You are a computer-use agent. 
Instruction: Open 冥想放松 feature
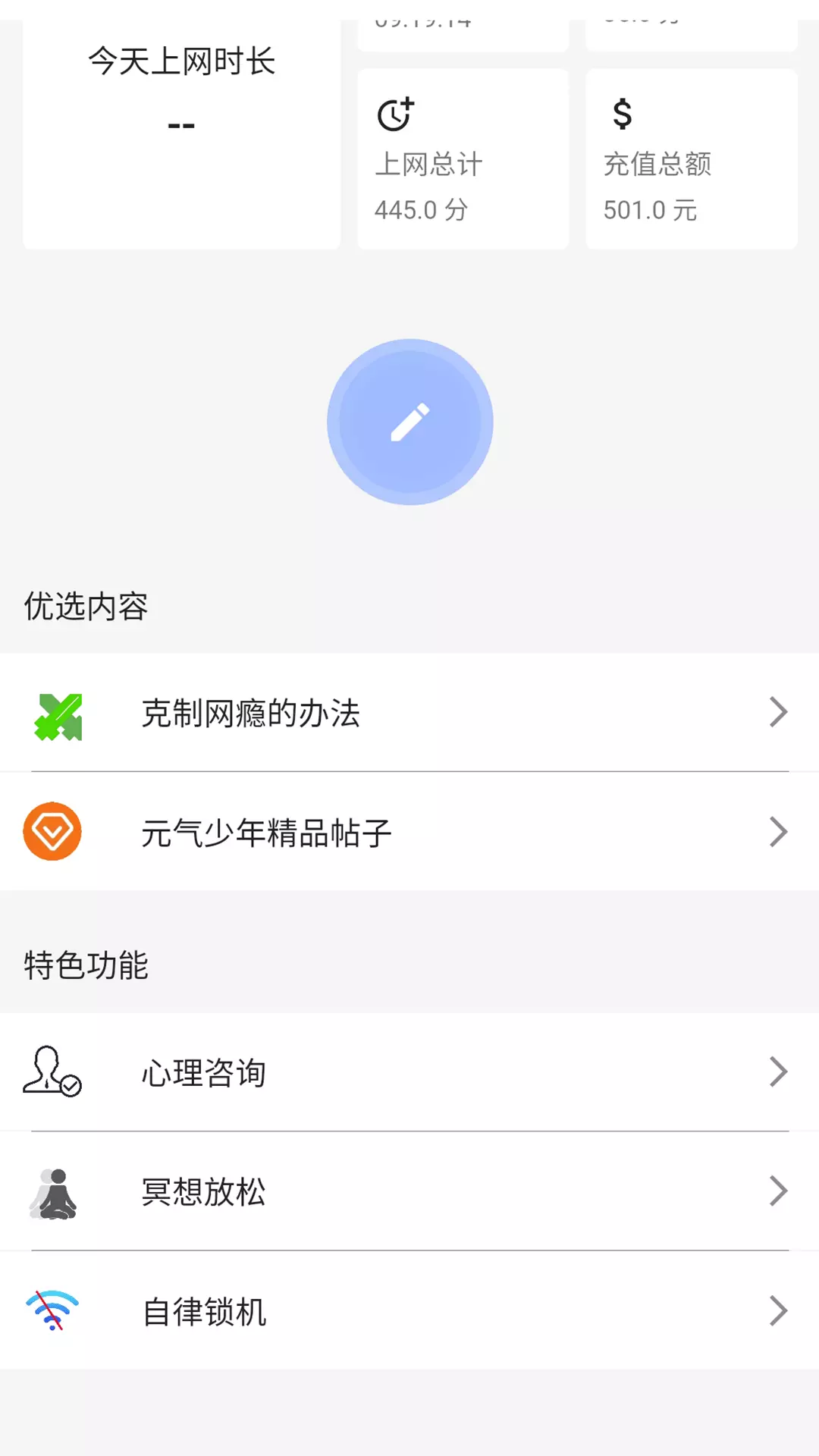coord(409,1191)
